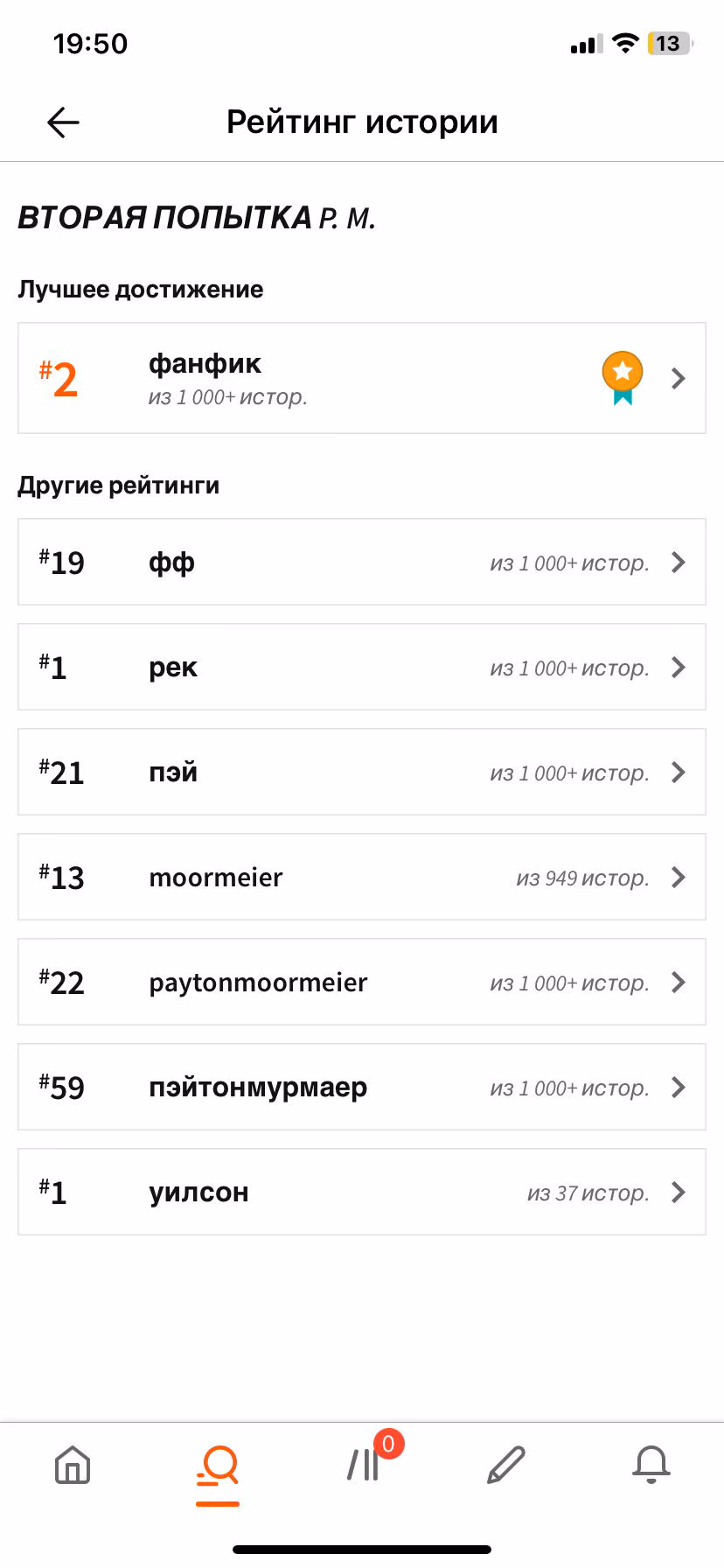
Task: View the «пэй» ranking list
Action: click(362, 772)
